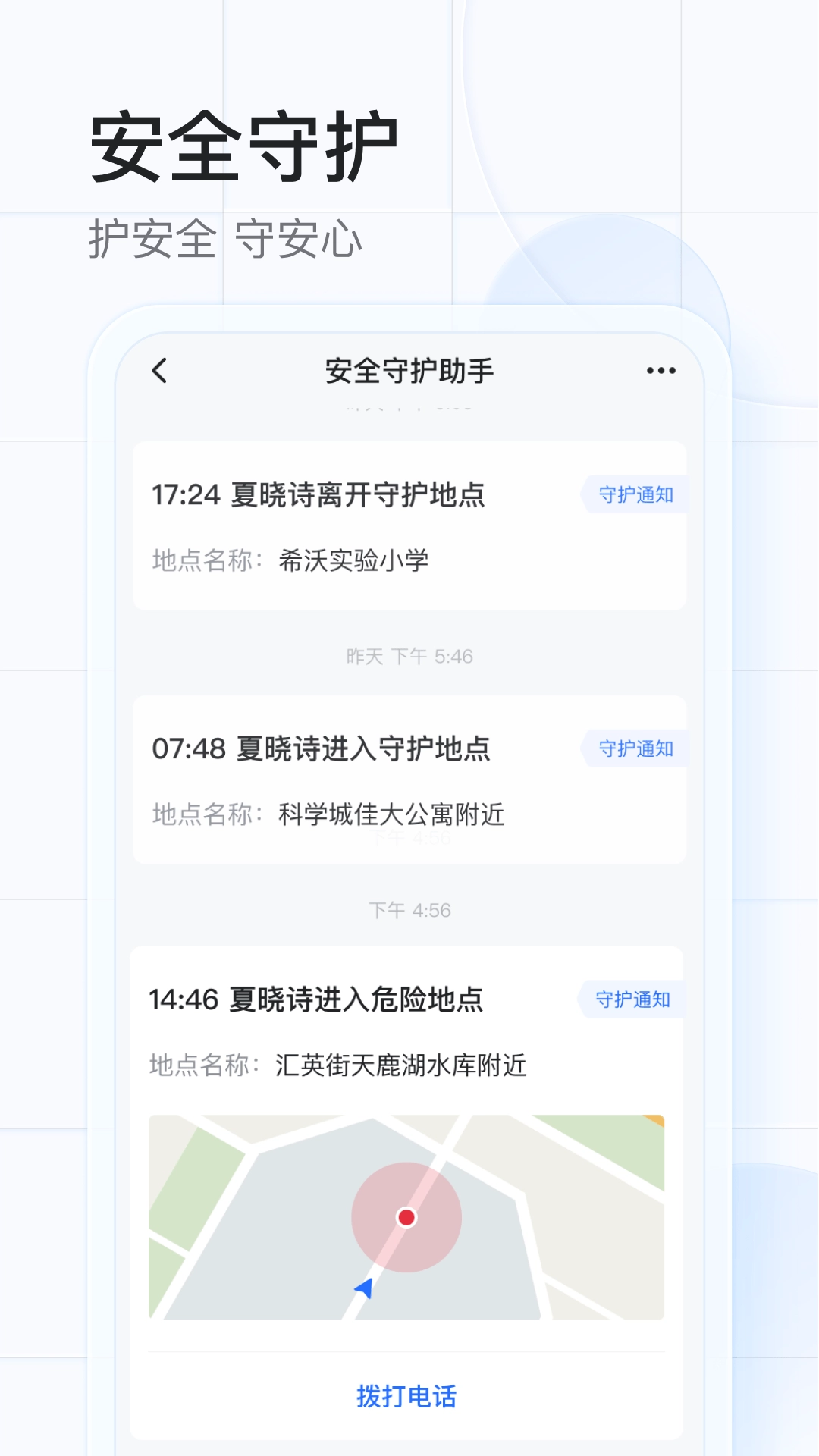Open the three-dot more options menu

tap(660, 370)
